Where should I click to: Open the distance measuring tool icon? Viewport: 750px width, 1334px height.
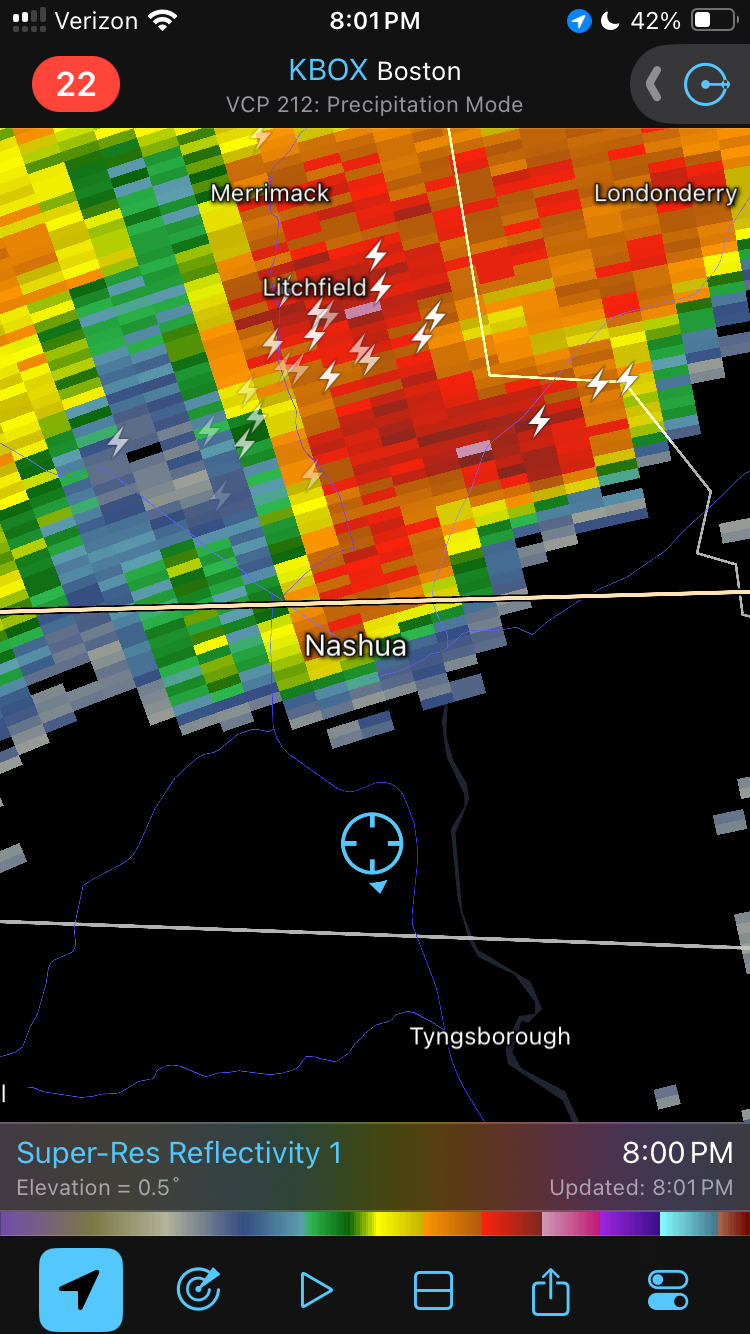(706, 85)
